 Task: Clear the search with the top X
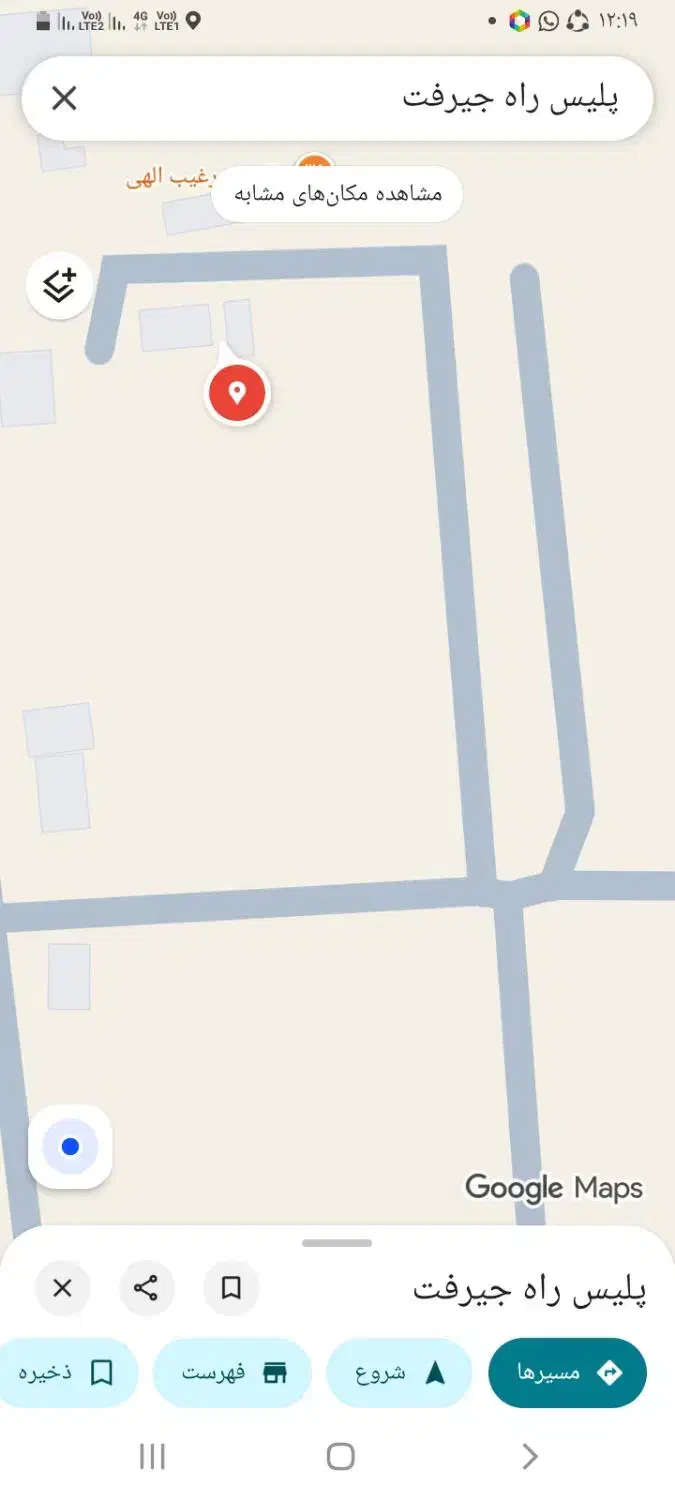(x=64, y=98)
